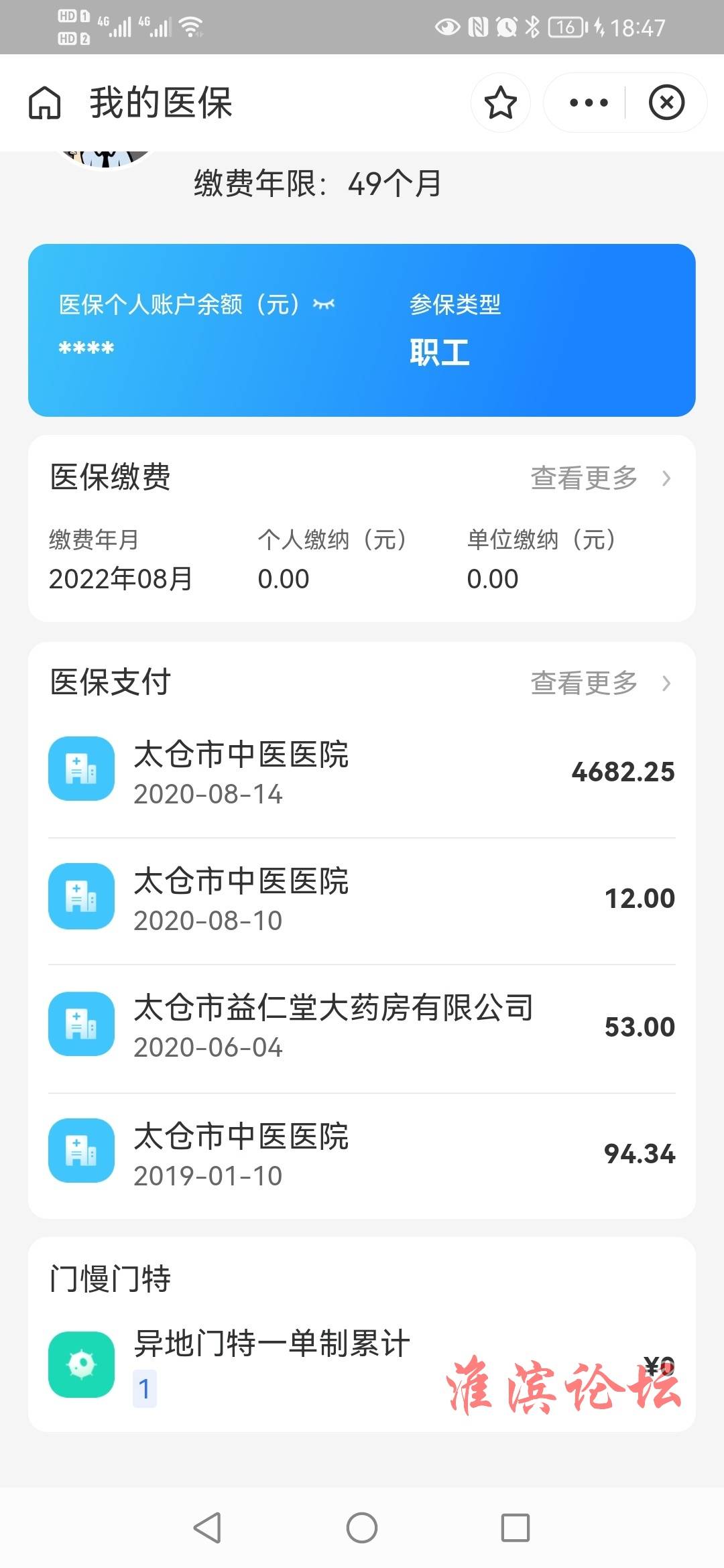Open recent apps from the navigation bar
The height and width of the screenshot is (1568, 724).
coord(516,1528)
